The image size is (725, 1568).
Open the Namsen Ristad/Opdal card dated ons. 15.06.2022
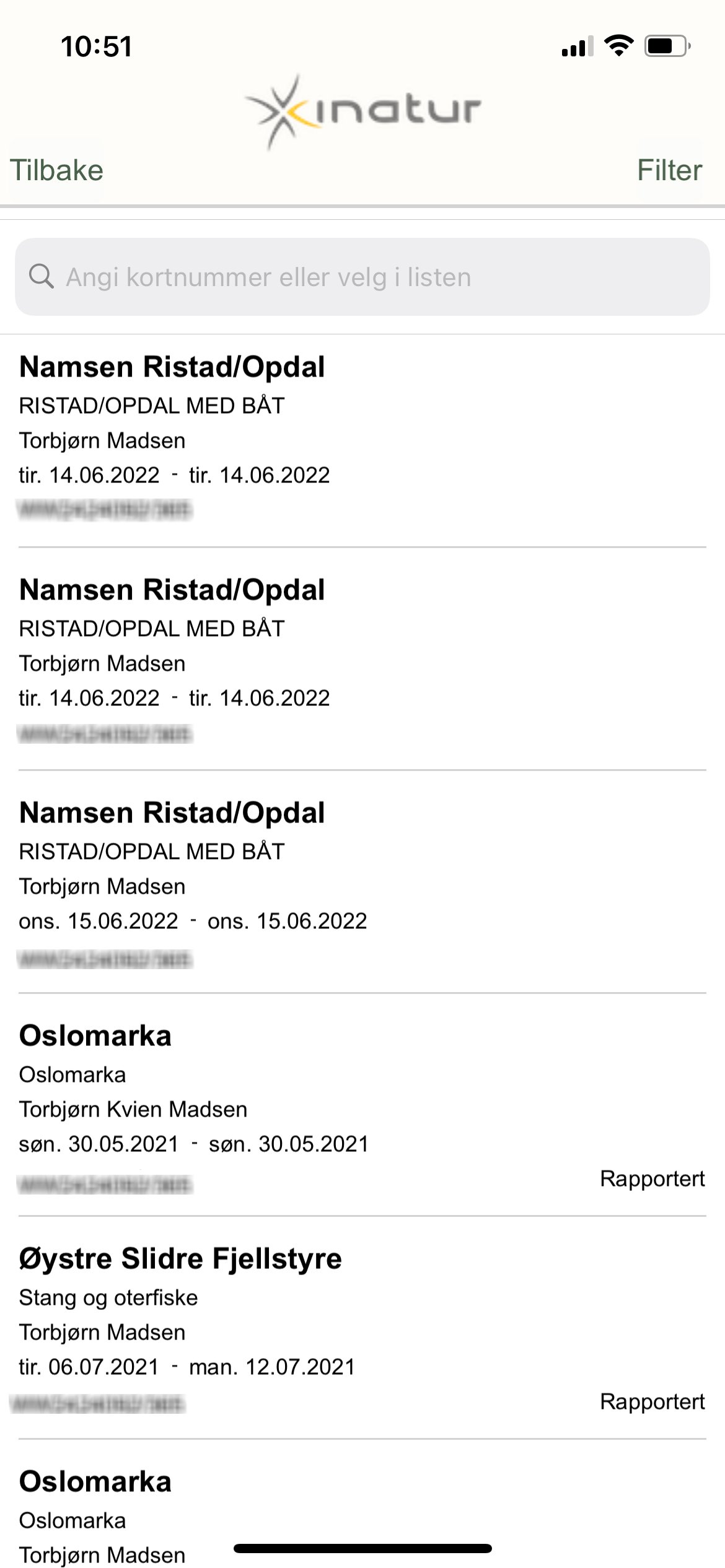tap(362, 882)
